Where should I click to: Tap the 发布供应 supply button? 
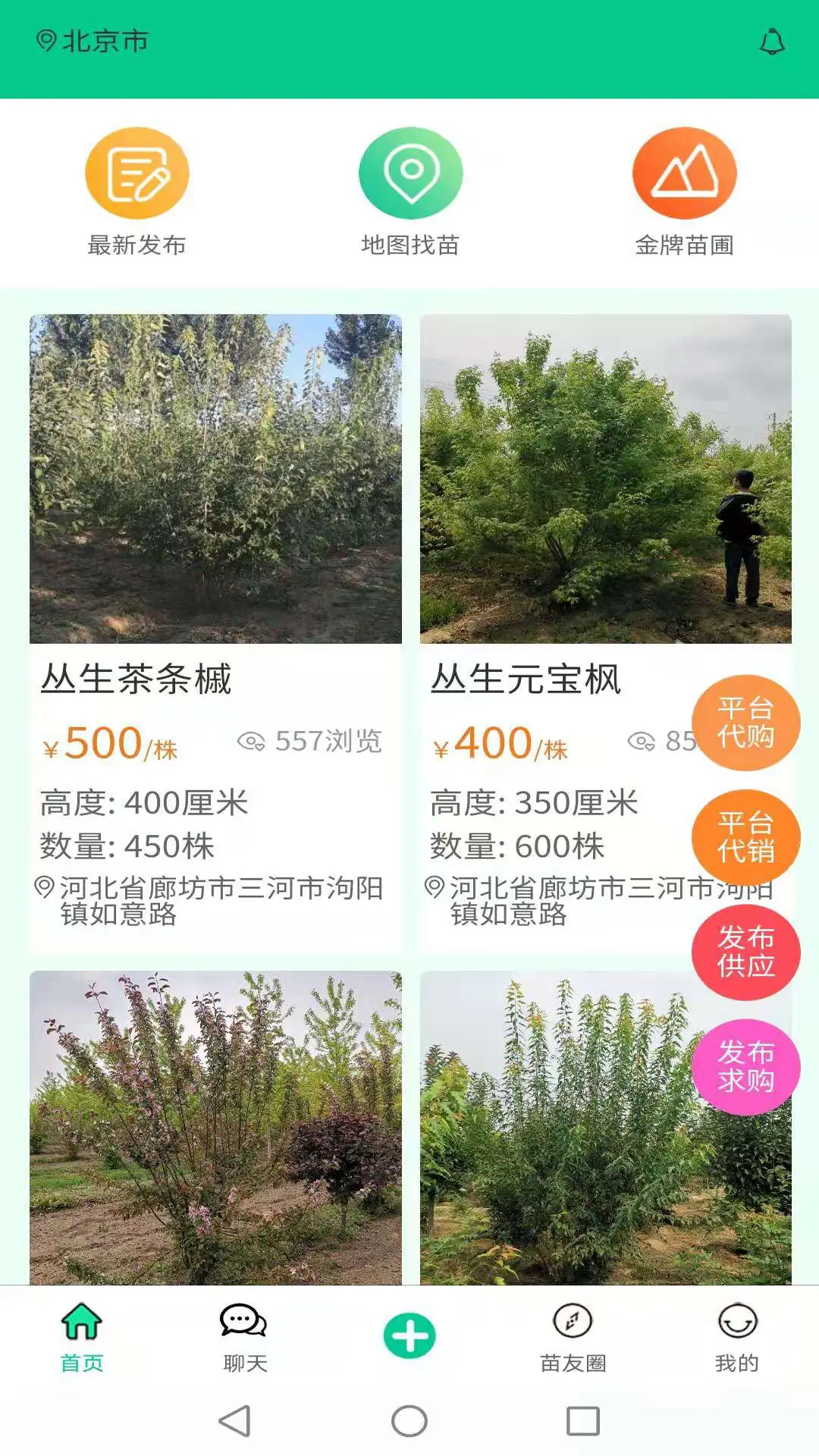(x=745, y=952)
